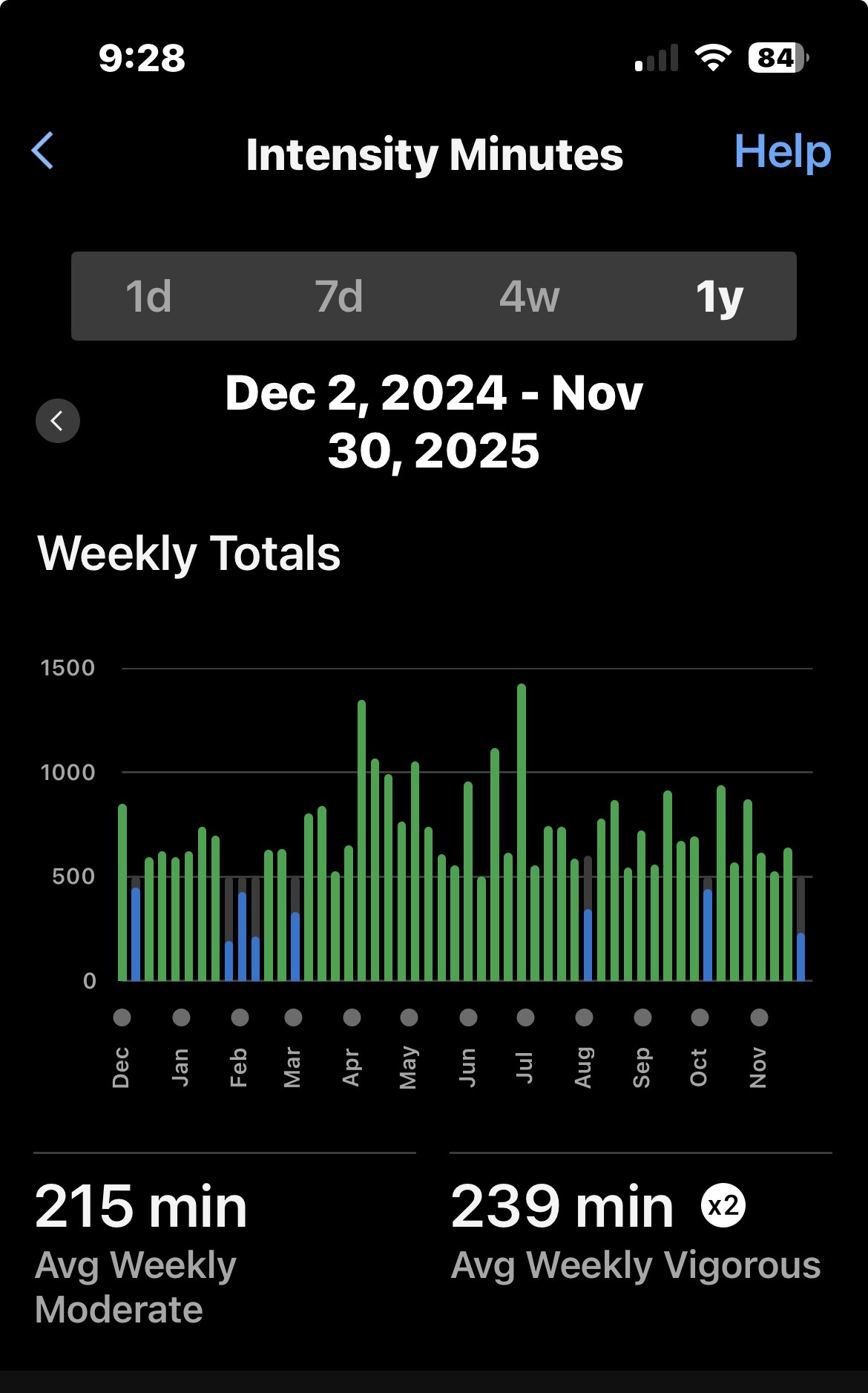The width and height of the screenshot is (868, 1393).
Task: Go to the previous year period
Action: click(58, 421)
